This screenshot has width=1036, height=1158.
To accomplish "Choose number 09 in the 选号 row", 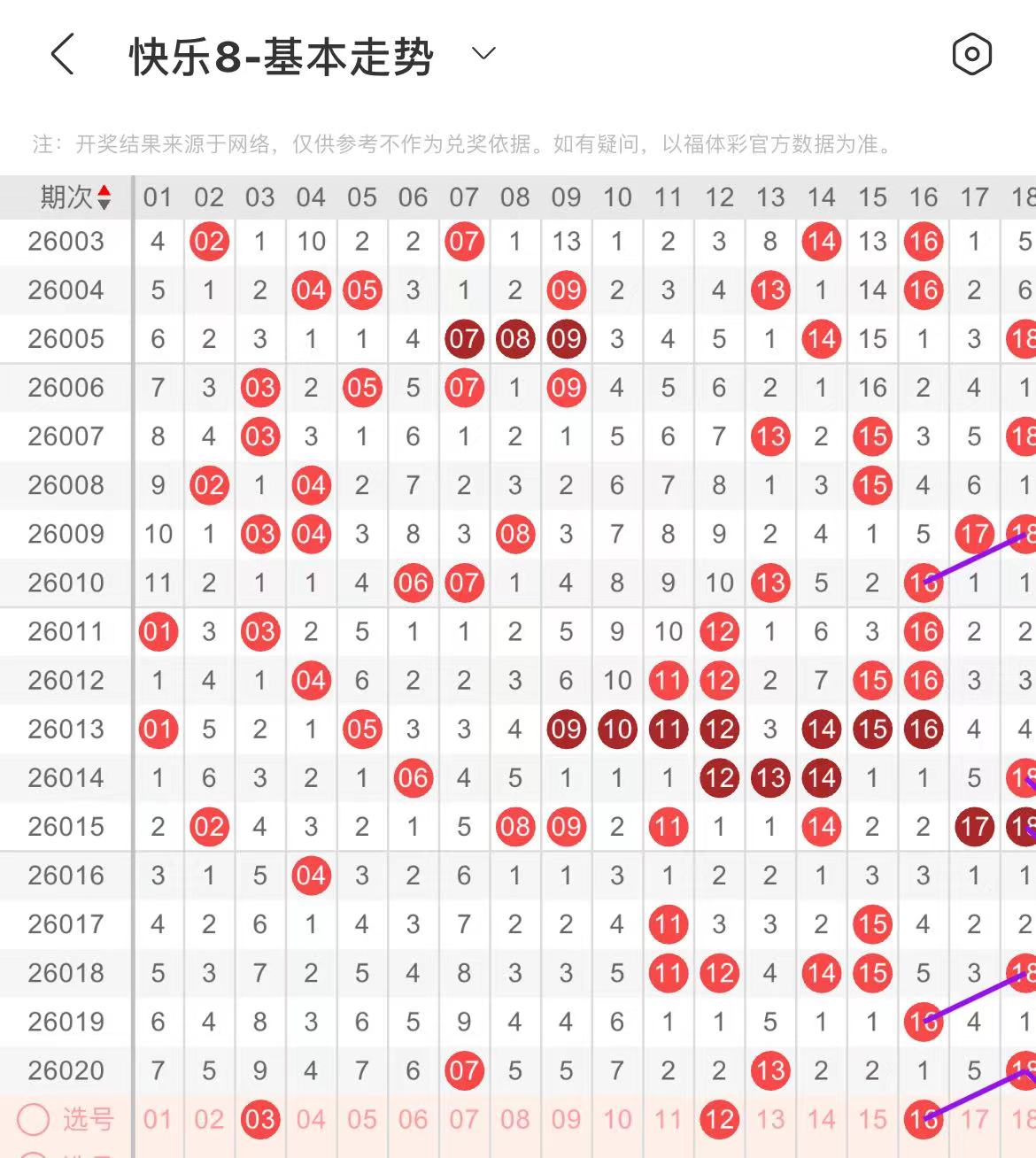I will pos(567,1119).
